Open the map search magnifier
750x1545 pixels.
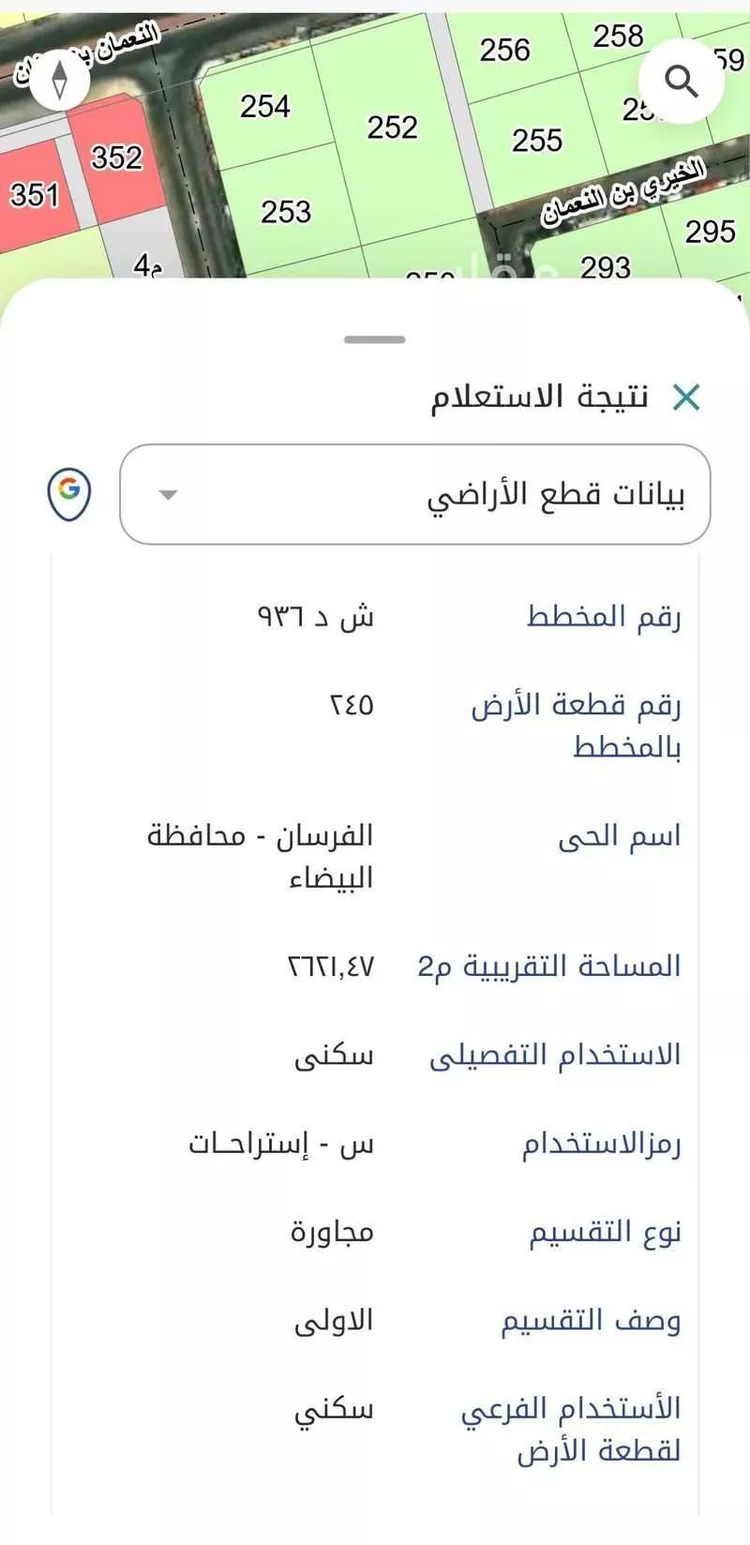tap(682, 81)
